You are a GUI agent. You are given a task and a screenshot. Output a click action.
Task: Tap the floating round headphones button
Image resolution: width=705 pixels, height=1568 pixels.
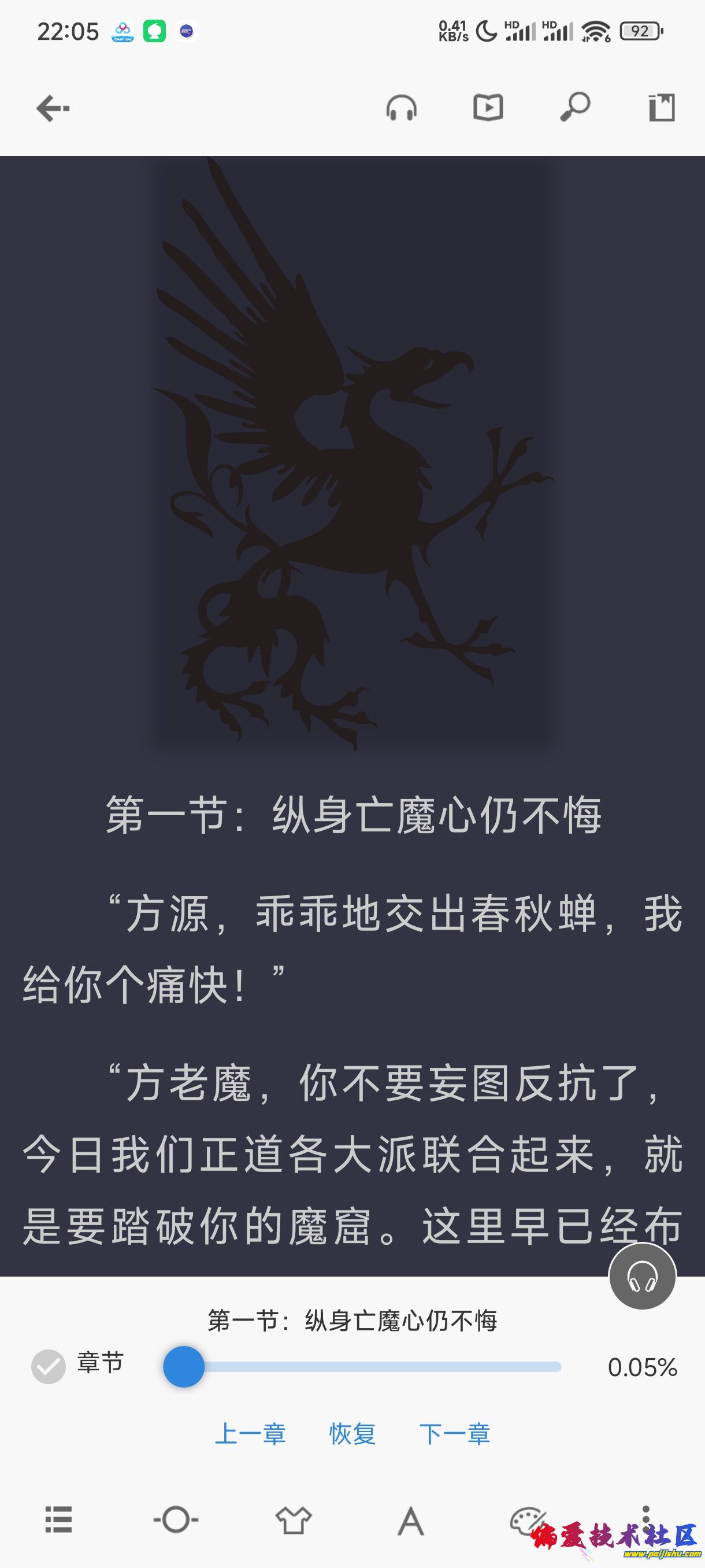click(642, 1277)
